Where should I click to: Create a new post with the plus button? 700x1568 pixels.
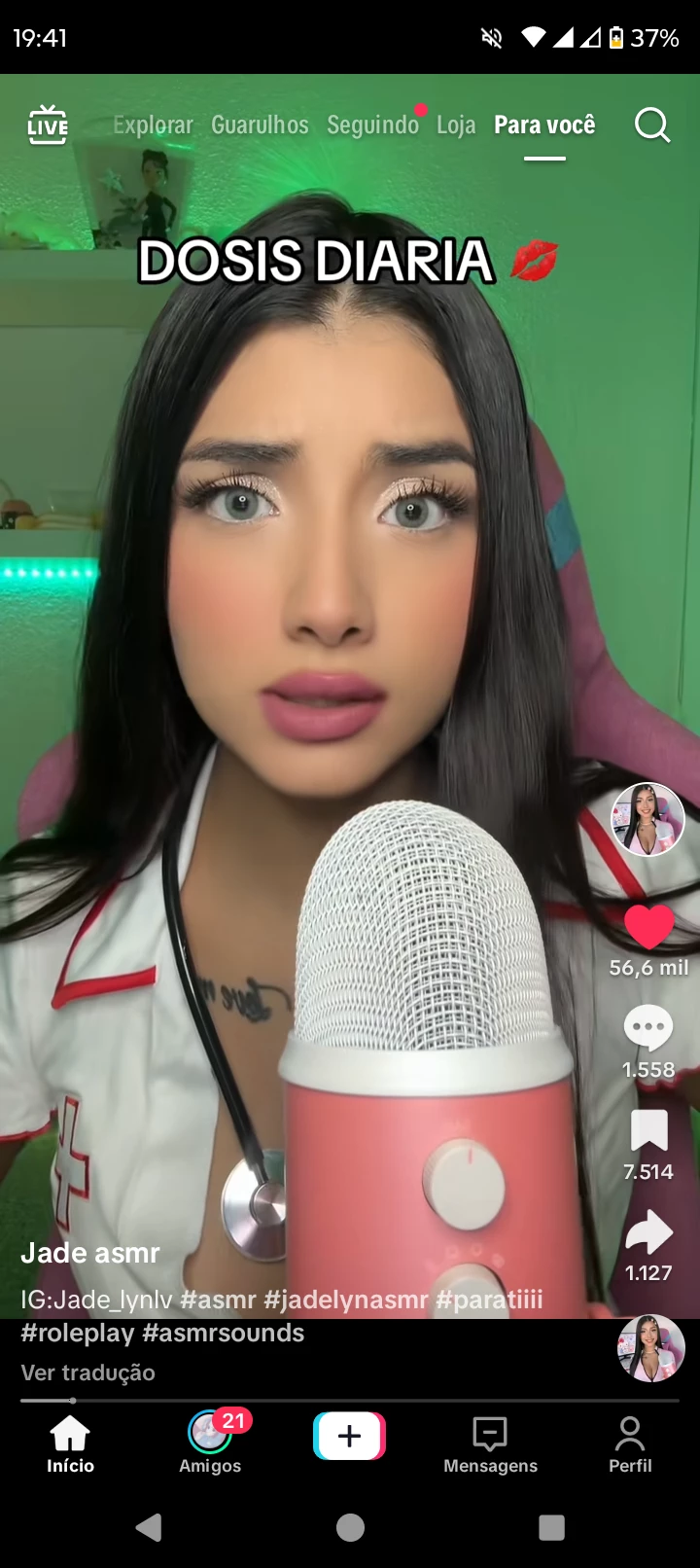point(349,1436)
